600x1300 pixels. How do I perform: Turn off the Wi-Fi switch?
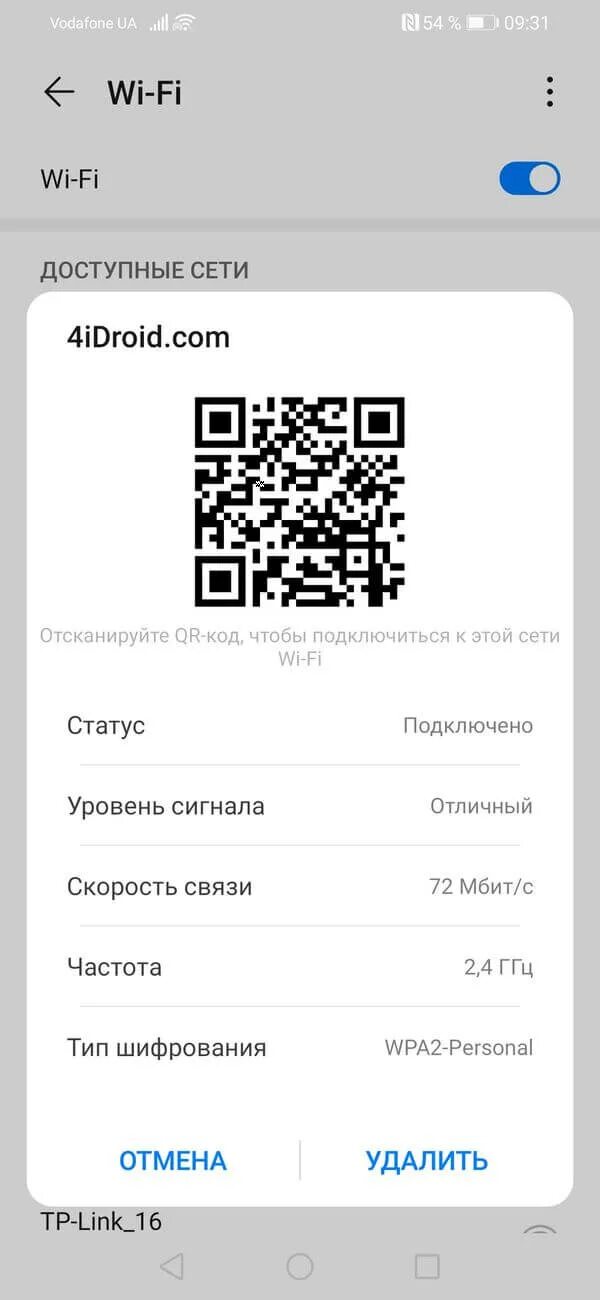click(x=529, y=179)
